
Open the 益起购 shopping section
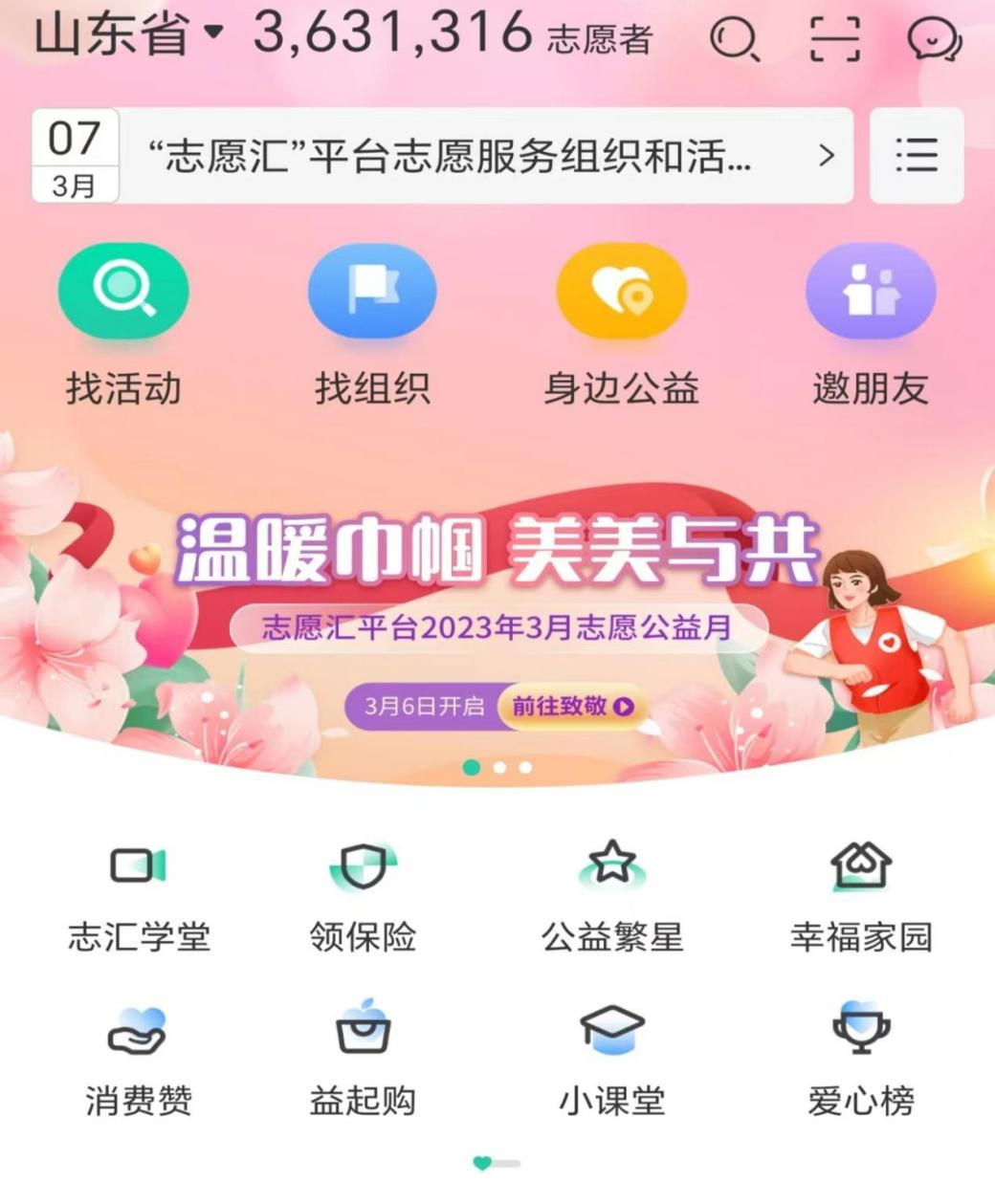tap(363, 1060)
